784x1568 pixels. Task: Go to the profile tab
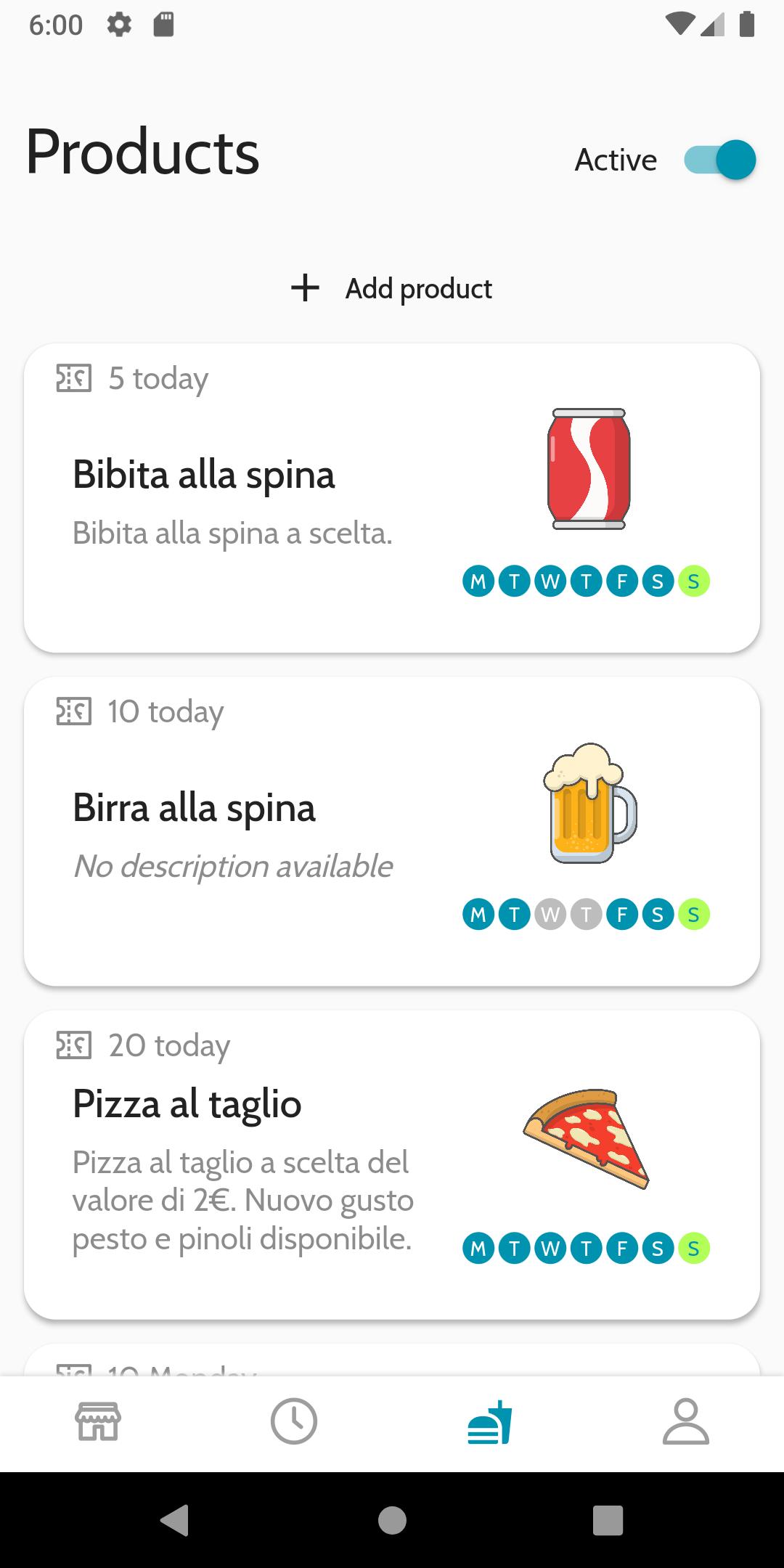pos(686,1421)
